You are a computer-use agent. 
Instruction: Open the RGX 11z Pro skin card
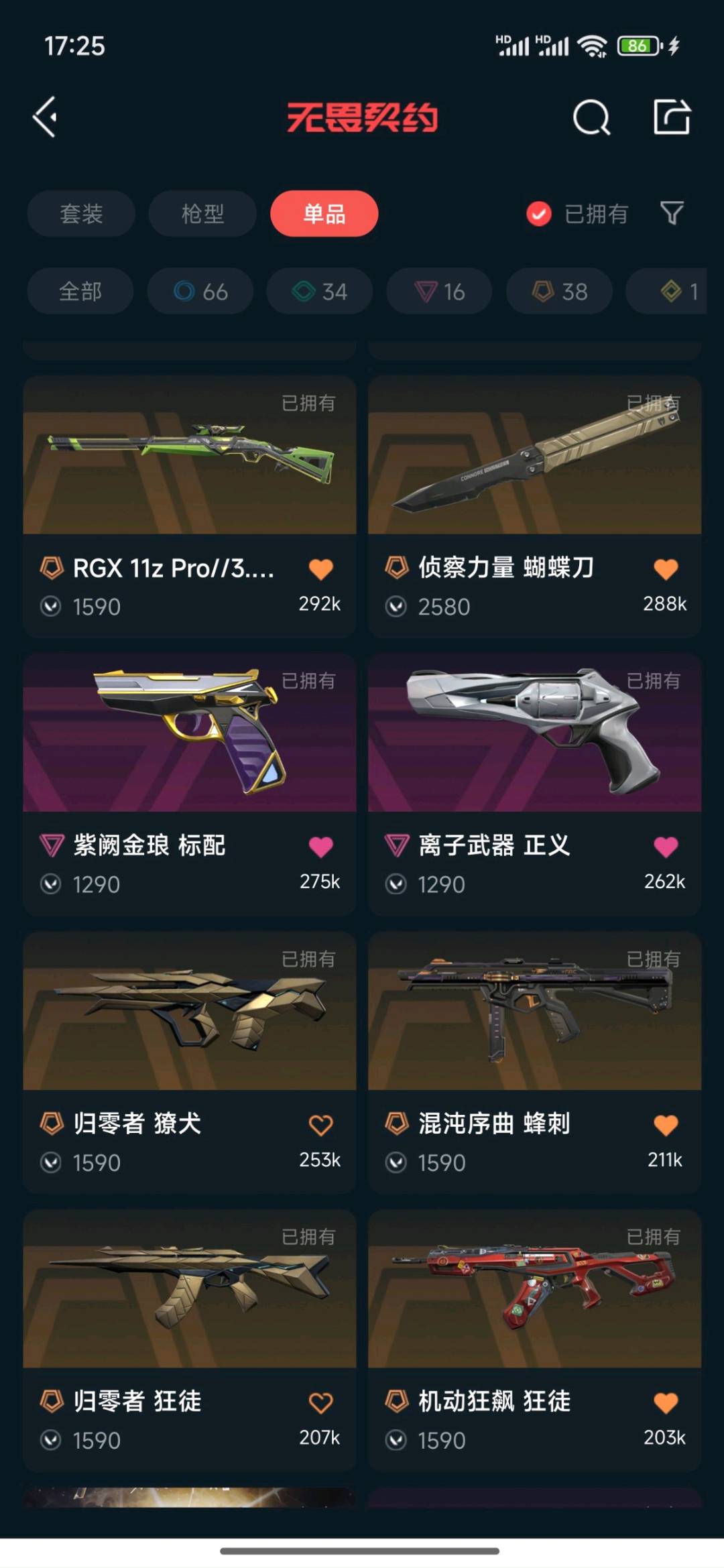pyautogui.click(x=189, y=469)
